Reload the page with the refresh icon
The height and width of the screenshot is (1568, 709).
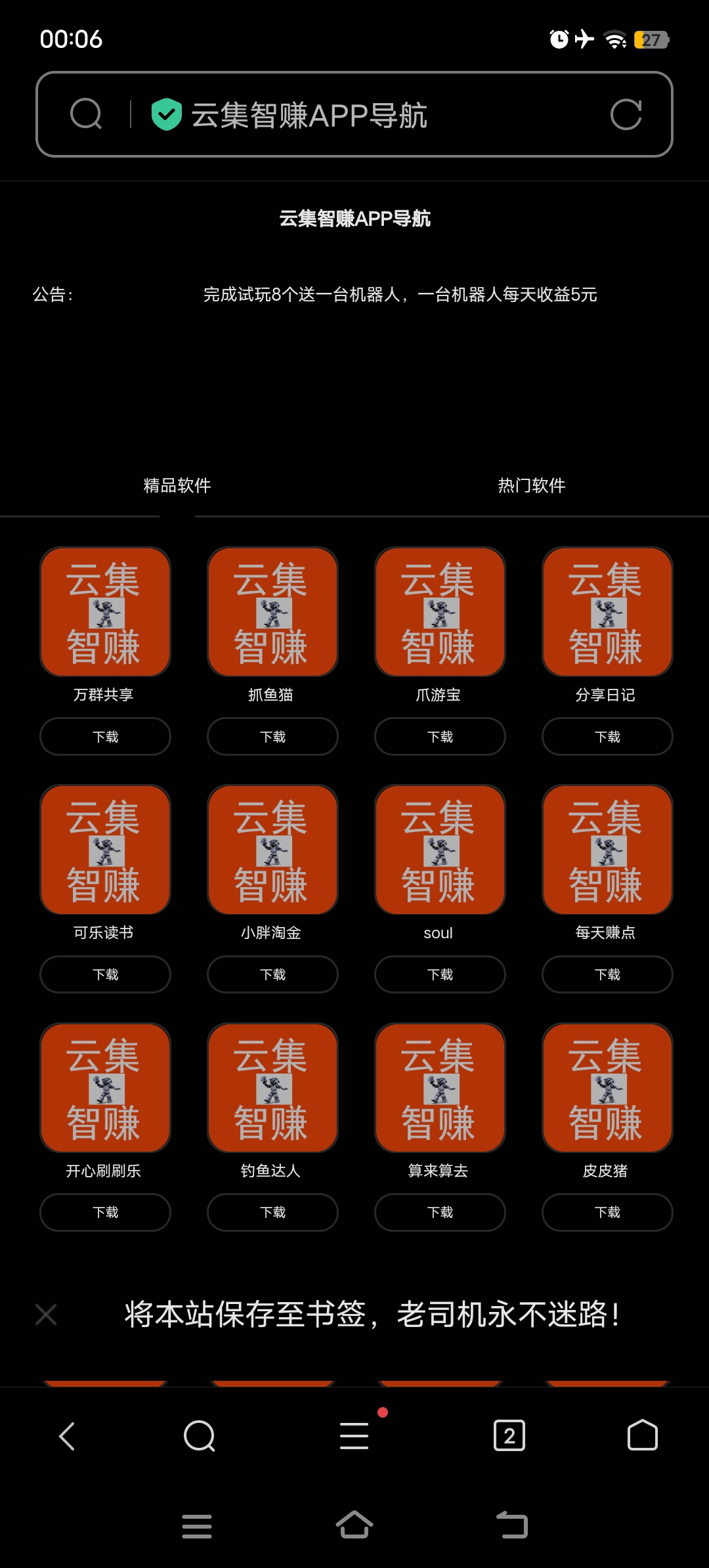pyautogui.click(x=626, y=115)
